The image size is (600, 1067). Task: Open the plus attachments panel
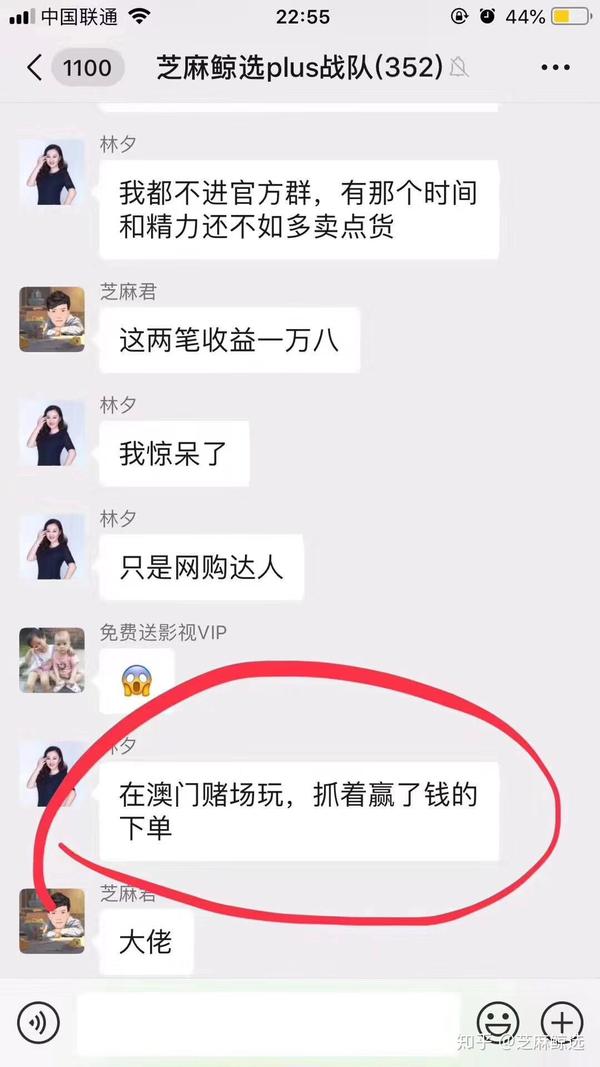click(561, 1021)
